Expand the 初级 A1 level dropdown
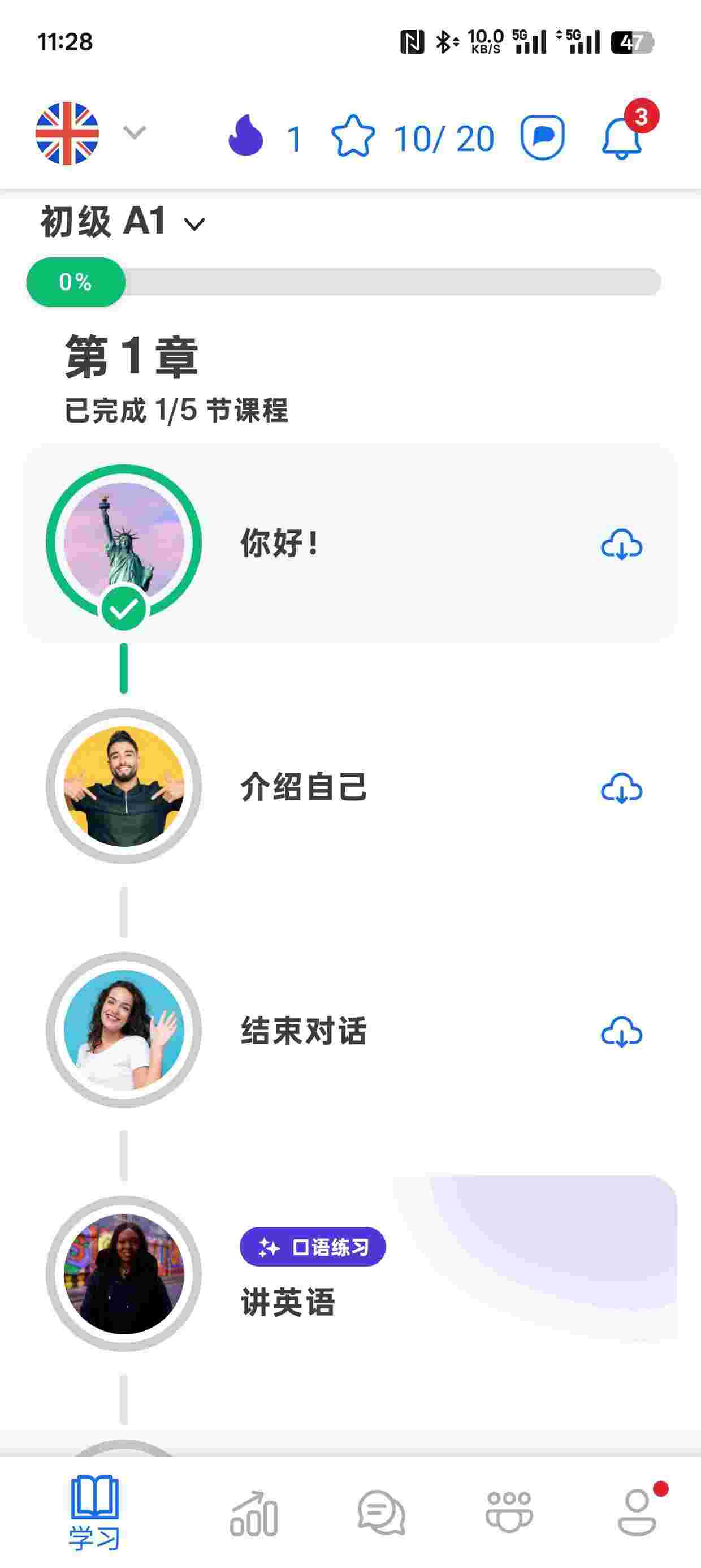This screenshot has height=1568, width=701. tap(123, 222)
